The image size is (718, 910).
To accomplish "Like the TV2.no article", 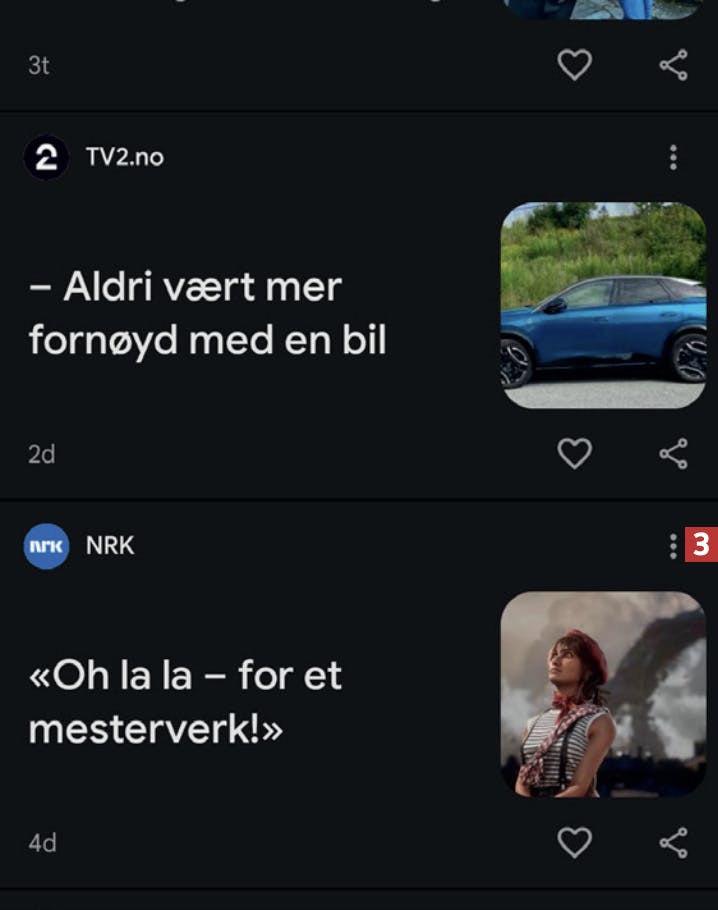I will (574, 454).
